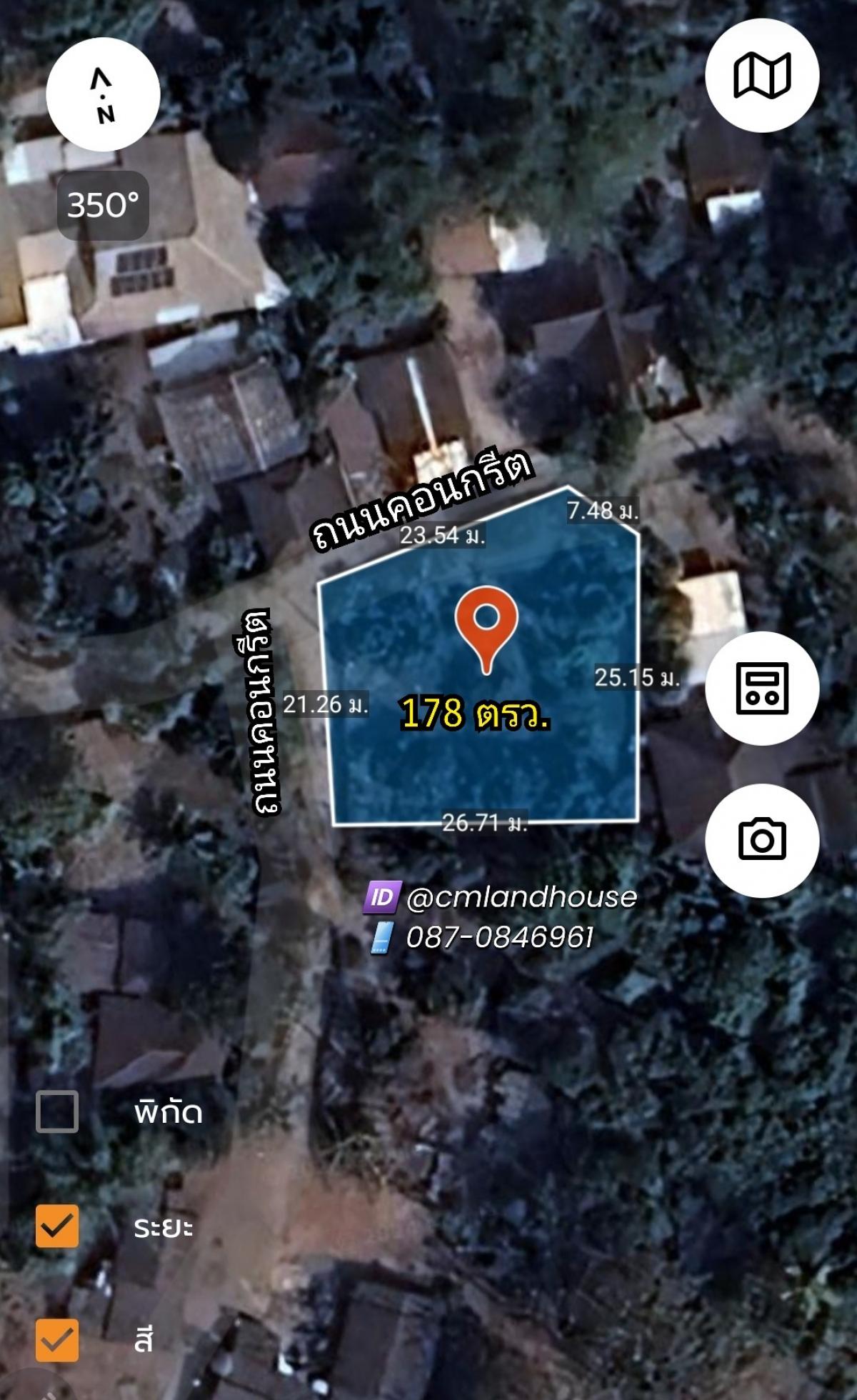Screen dimensions: 857x1400
Task: Open the map type selector
Action: (x=762, y=75)
